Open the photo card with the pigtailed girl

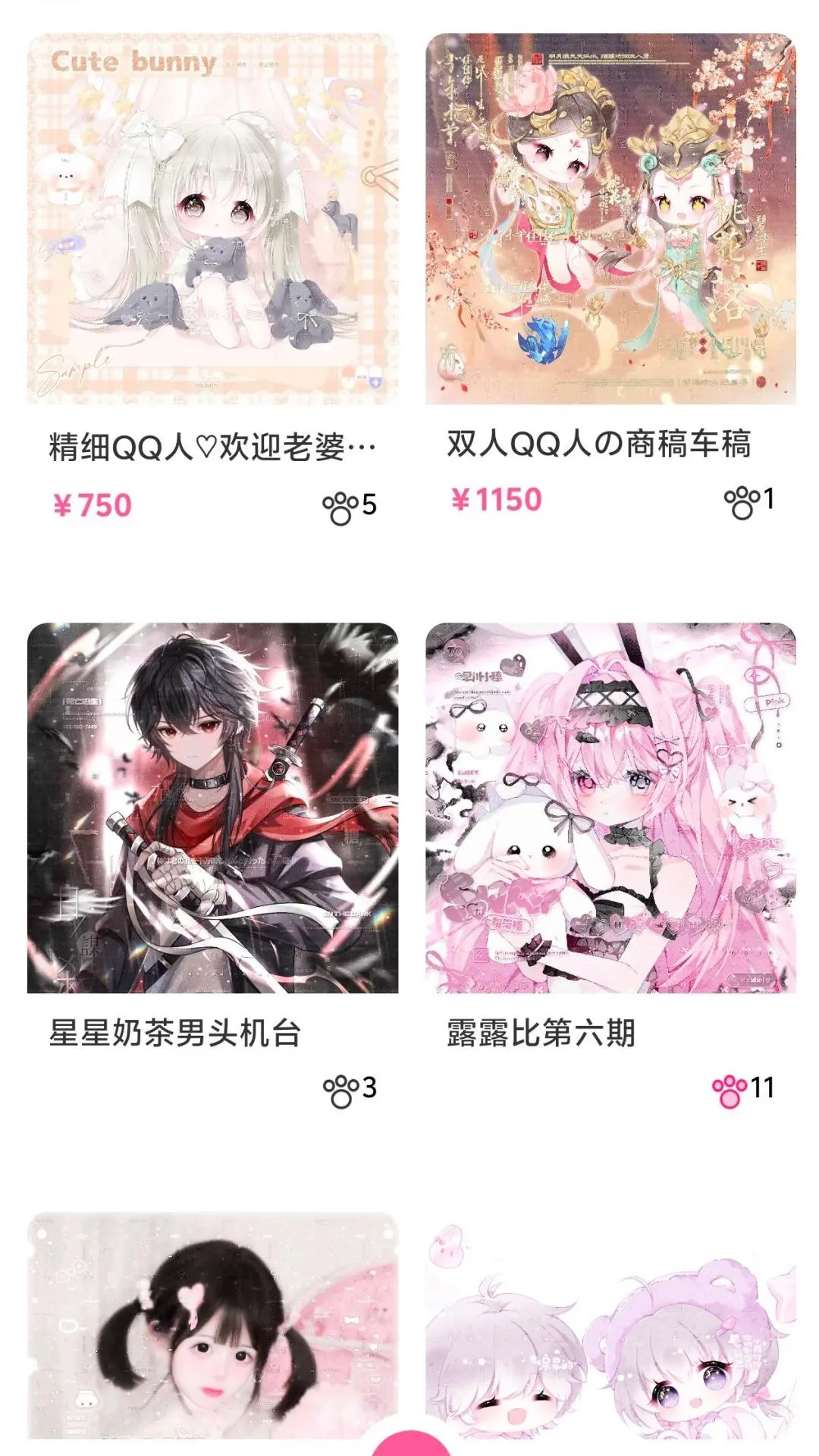pos(212,1327)
